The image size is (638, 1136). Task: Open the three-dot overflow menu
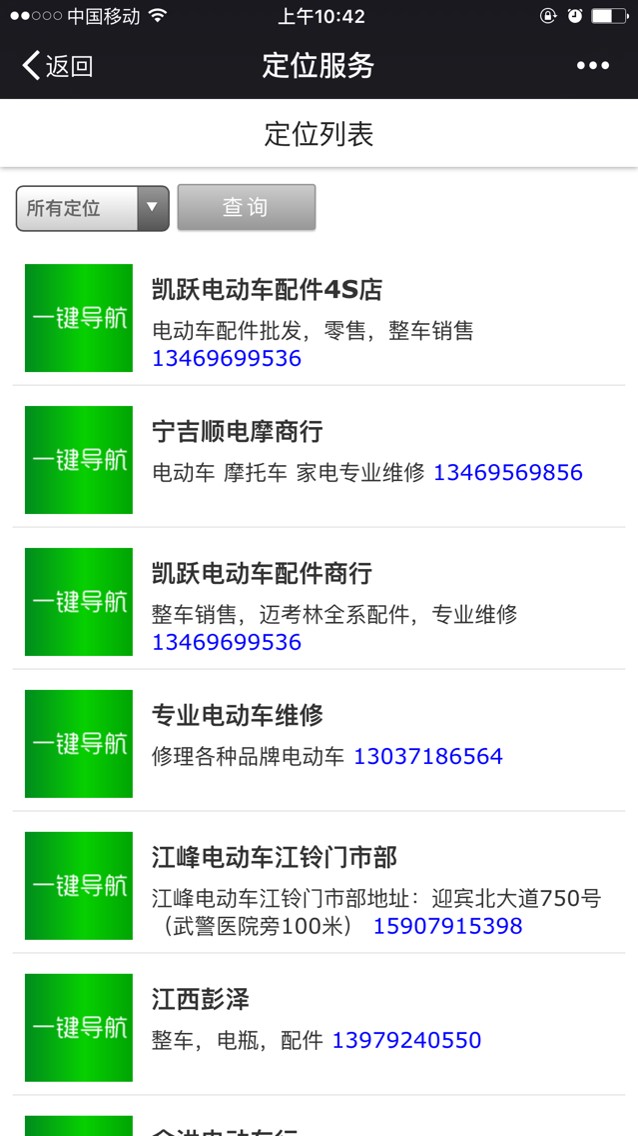pos(592,66)
